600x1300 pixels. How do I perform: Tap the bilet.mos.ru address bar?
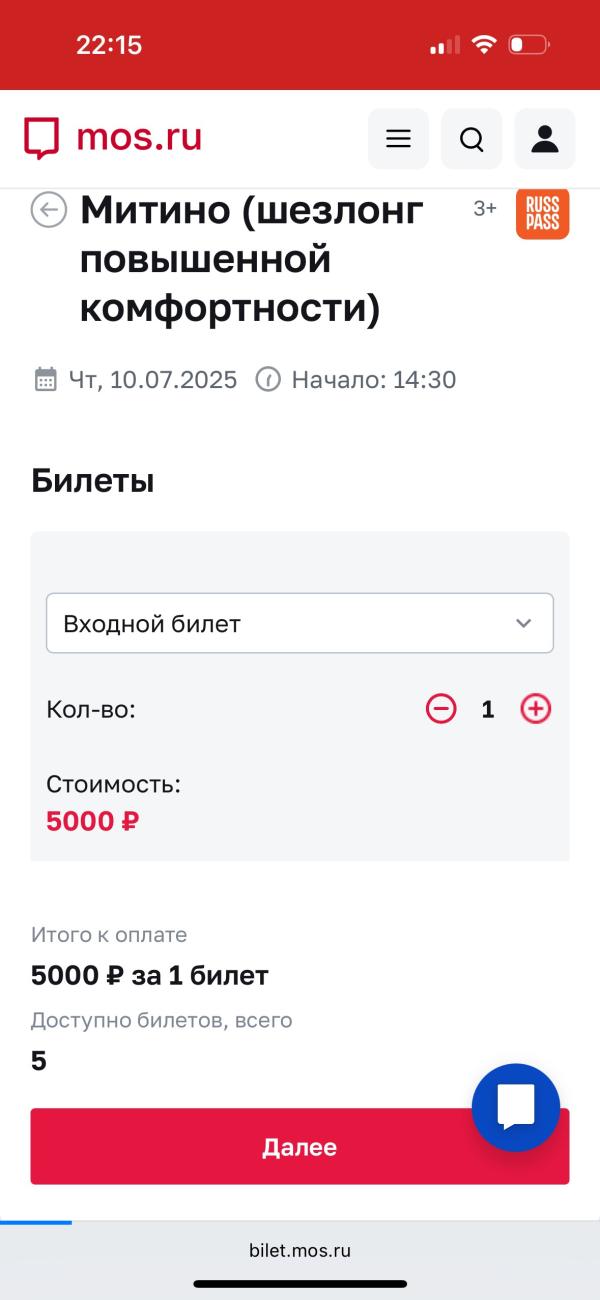pos(300,1250)
